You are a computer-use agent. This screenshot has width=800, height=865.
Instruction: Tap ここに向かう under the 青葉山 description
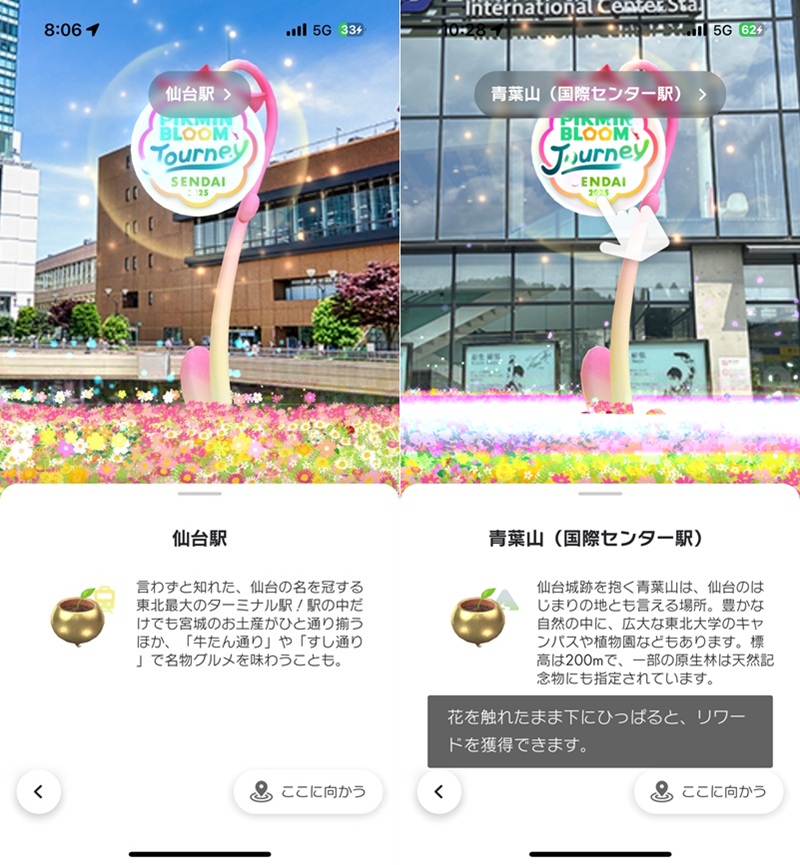[707, 791]
